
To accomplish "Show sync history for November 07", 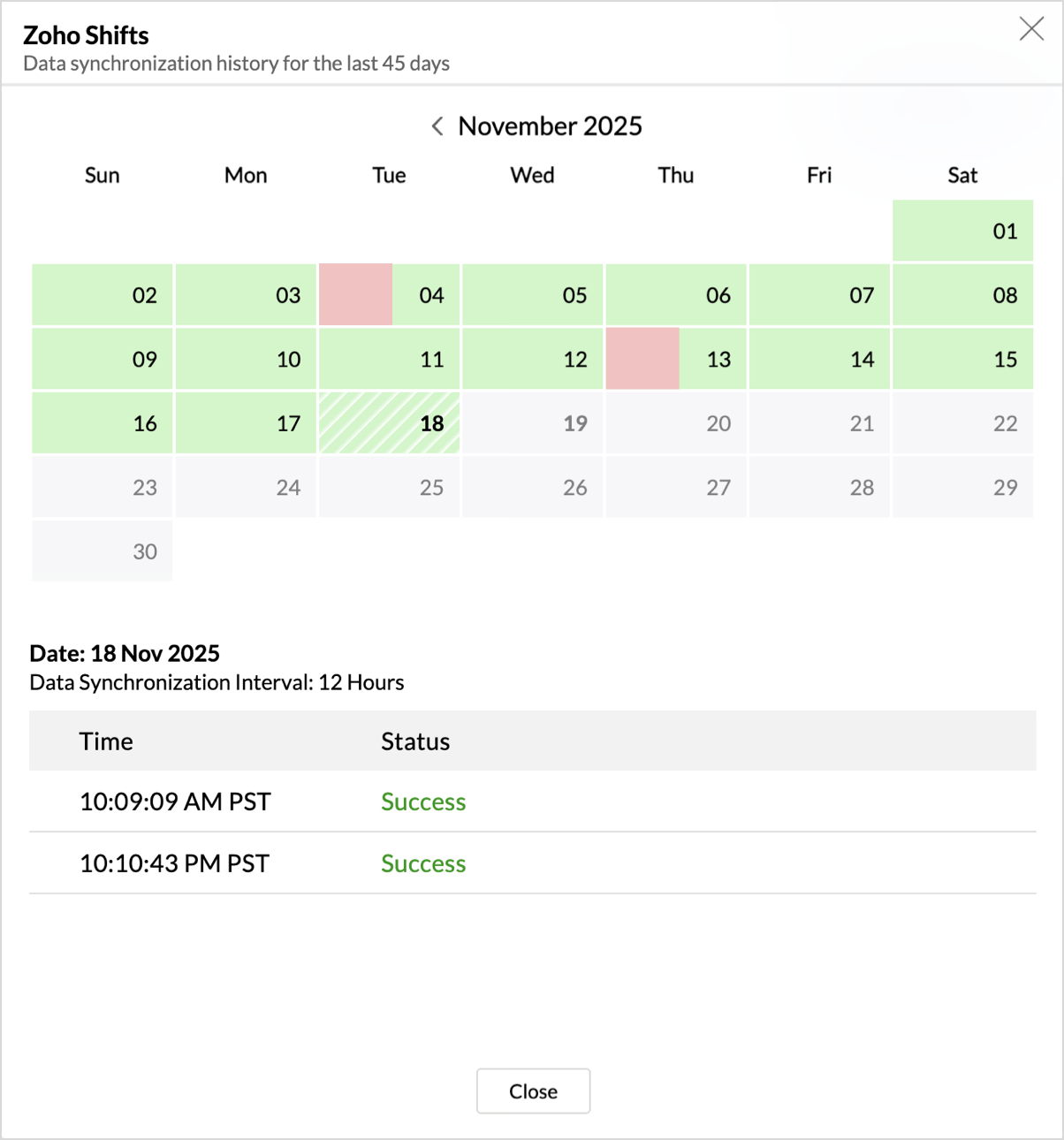I will [819, 295].
